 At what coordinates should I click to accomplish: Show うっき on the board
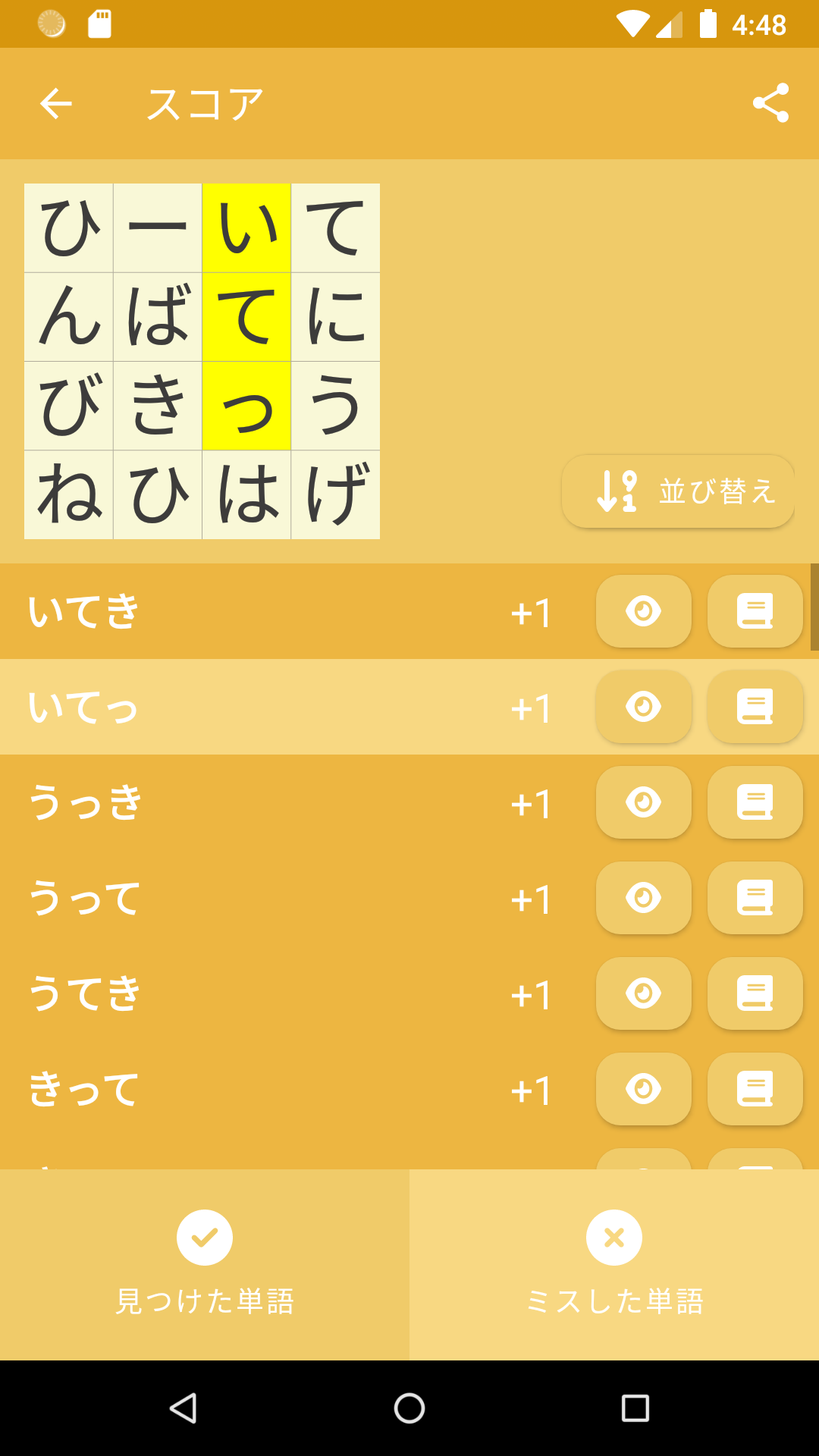[643, 802]
